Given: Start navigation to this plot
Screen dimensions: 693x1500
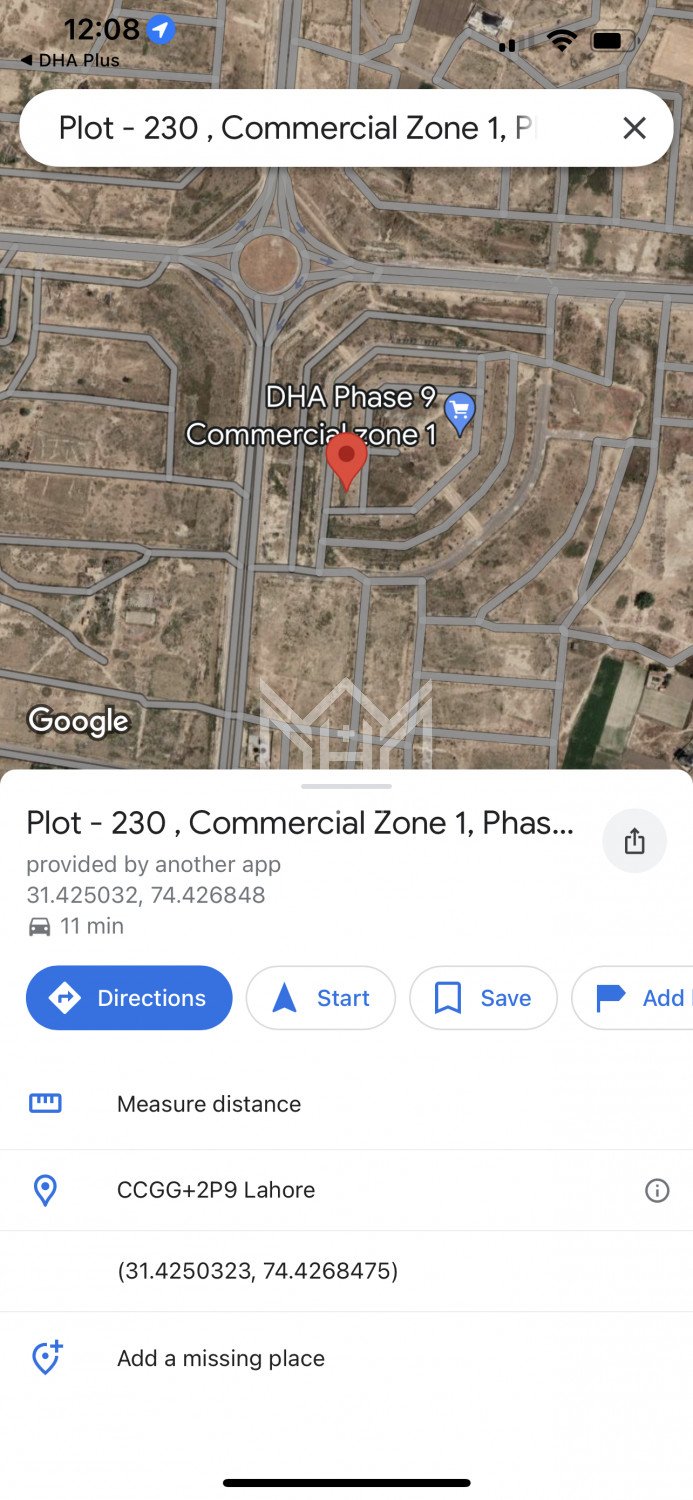Looking at the screenshot, I should 321,998.
